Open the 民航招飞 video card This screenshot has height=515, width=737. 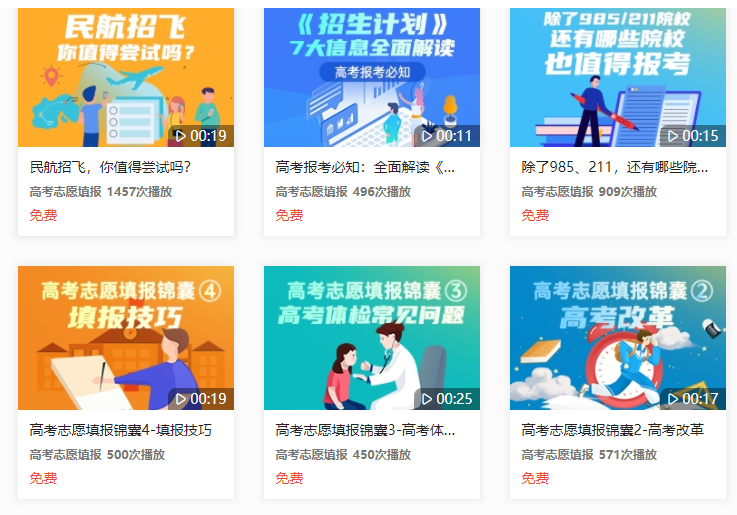[x=125, y=78]
